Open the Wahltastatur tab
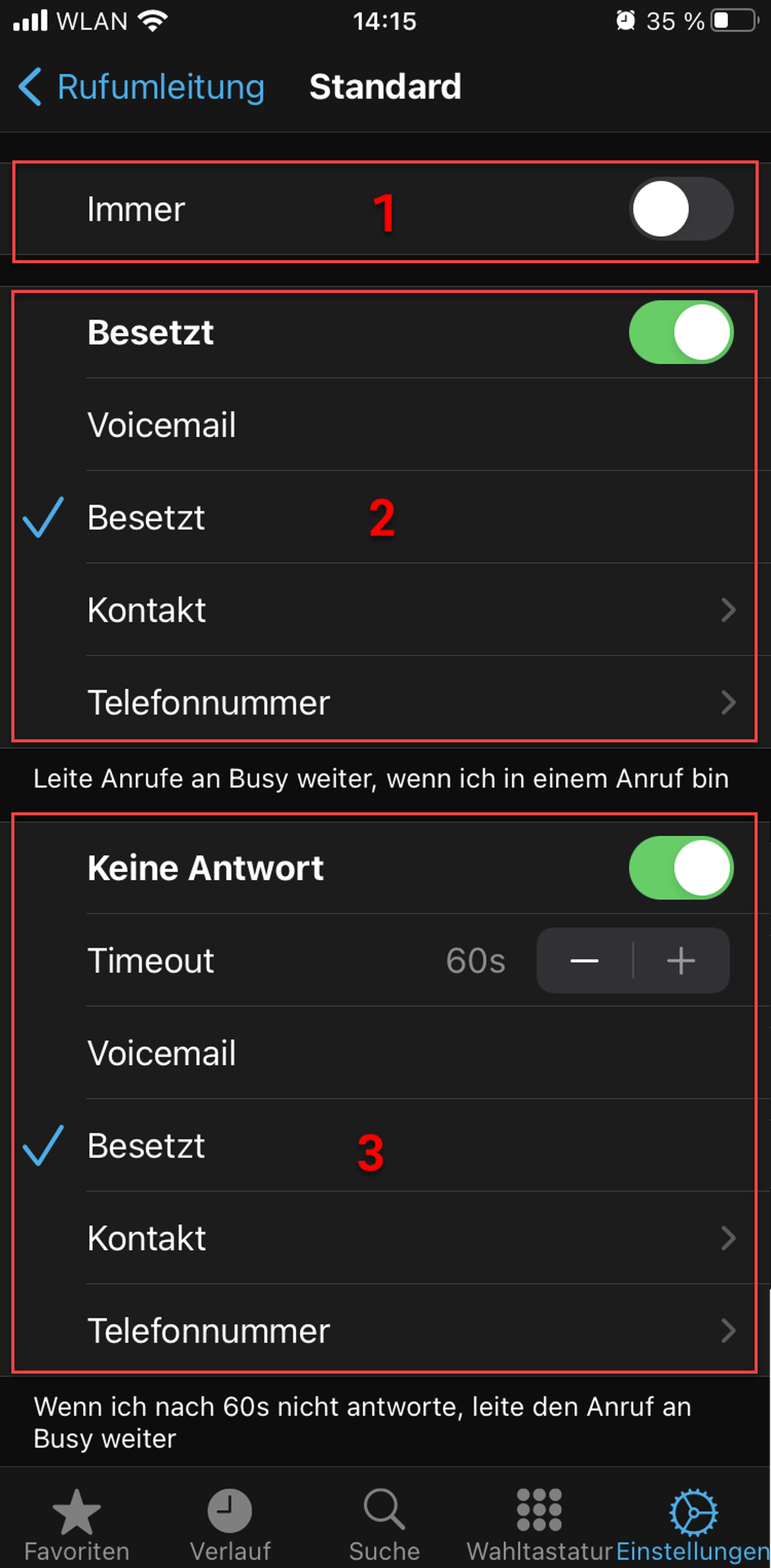Screen dimensions: 771x1568 (x=539, y=1525)
